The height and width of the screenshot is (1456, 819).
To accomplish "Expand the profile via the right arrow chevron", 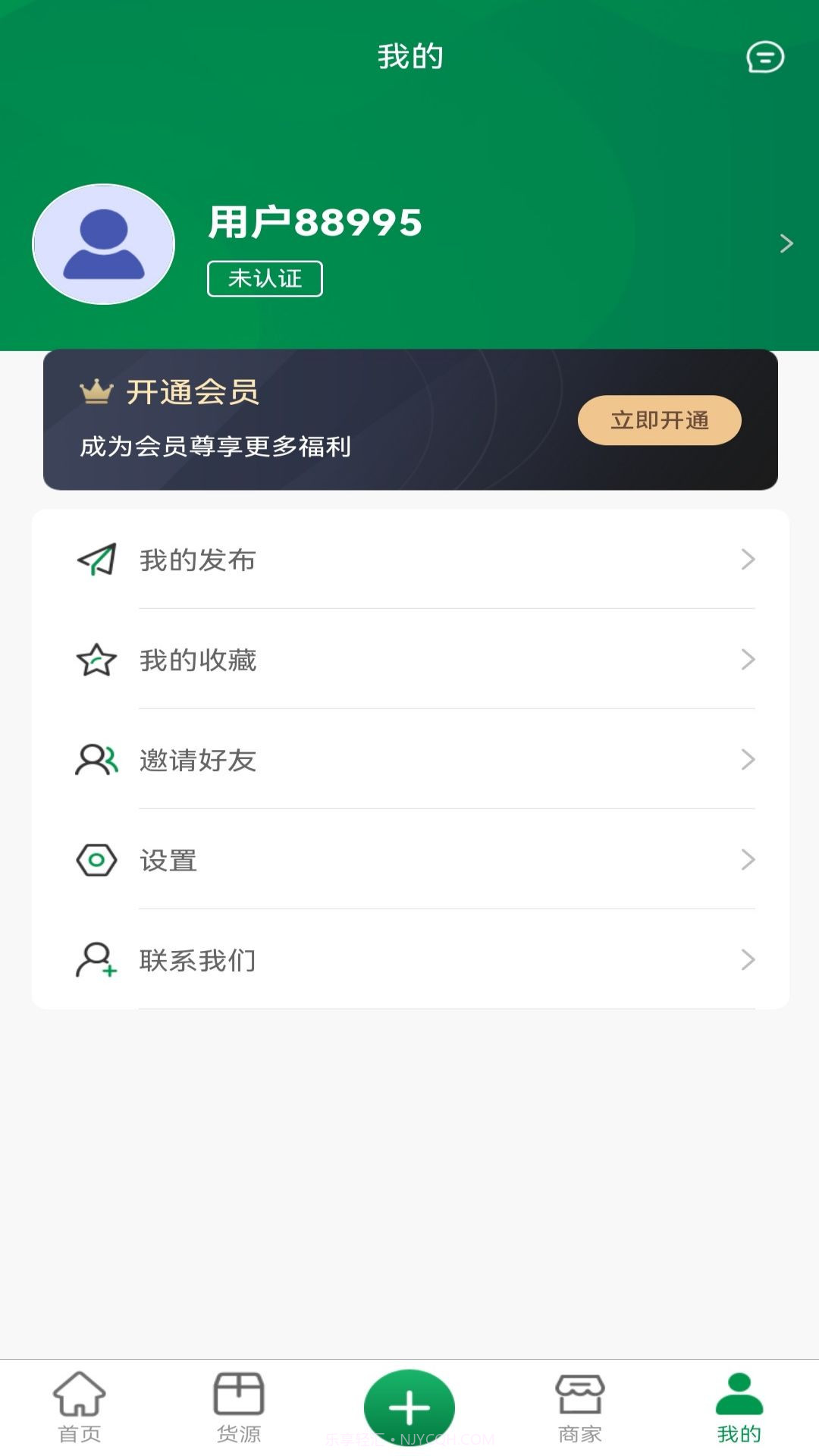I will click(786, 244).
